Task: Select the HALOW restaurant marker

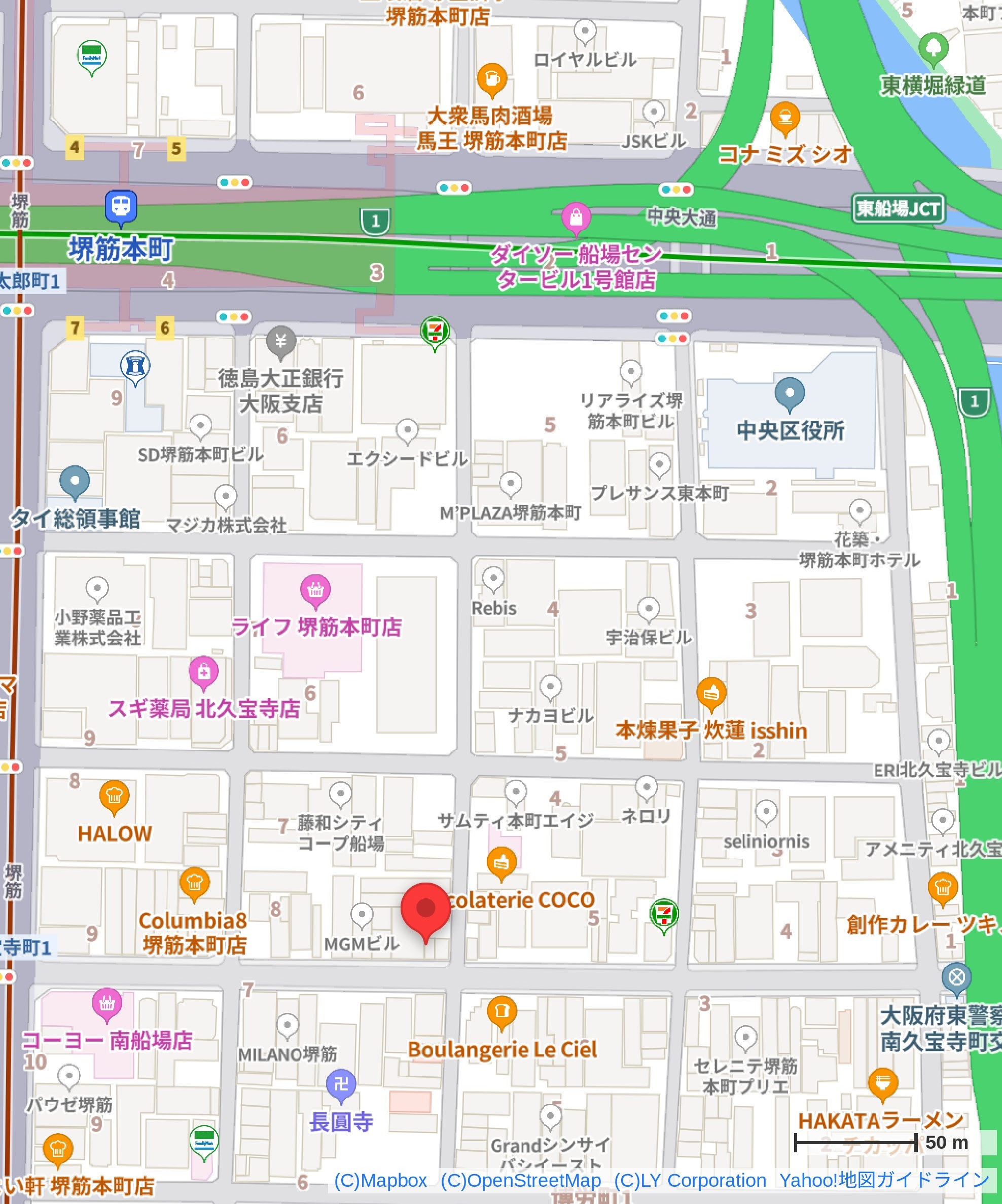Action: click(114, 796)
